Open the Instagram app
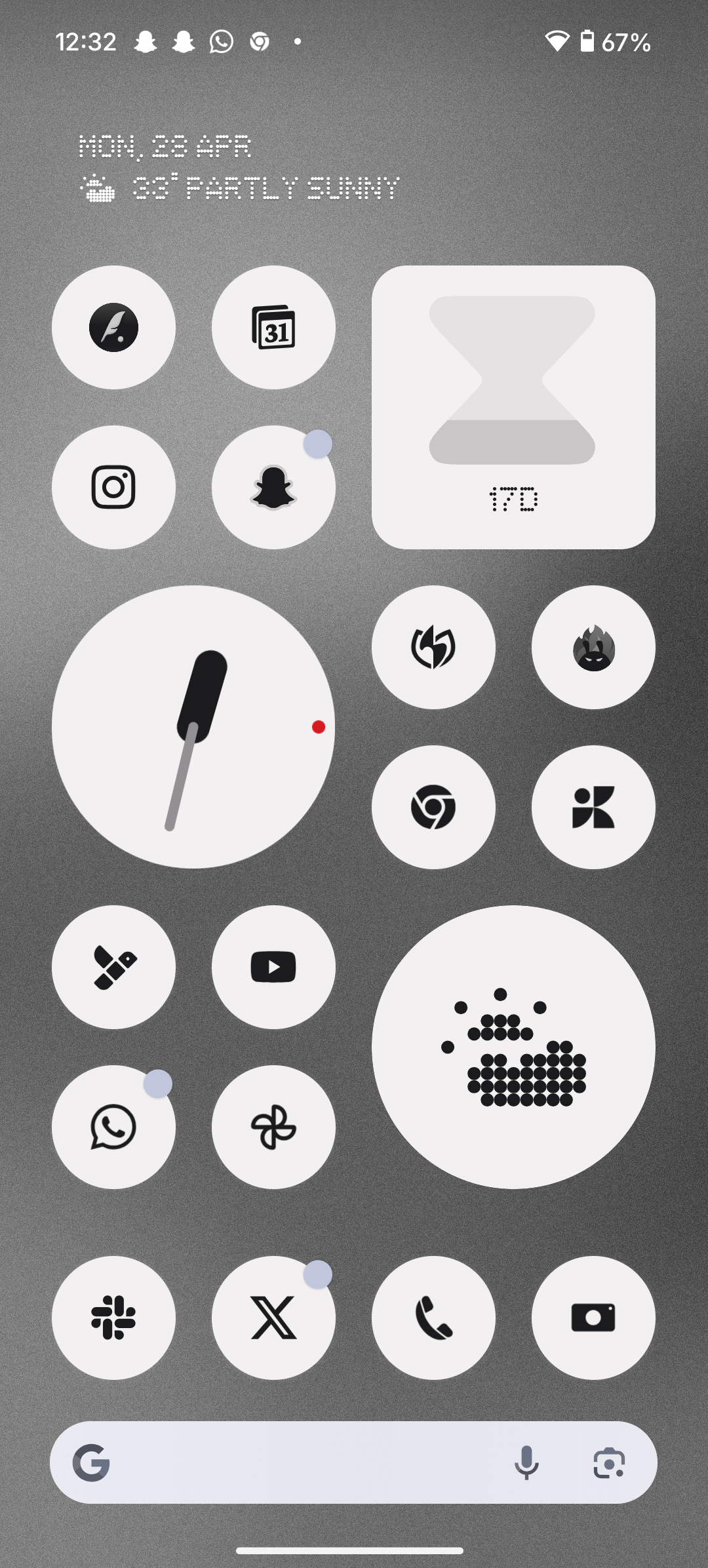 pos(113,487)
